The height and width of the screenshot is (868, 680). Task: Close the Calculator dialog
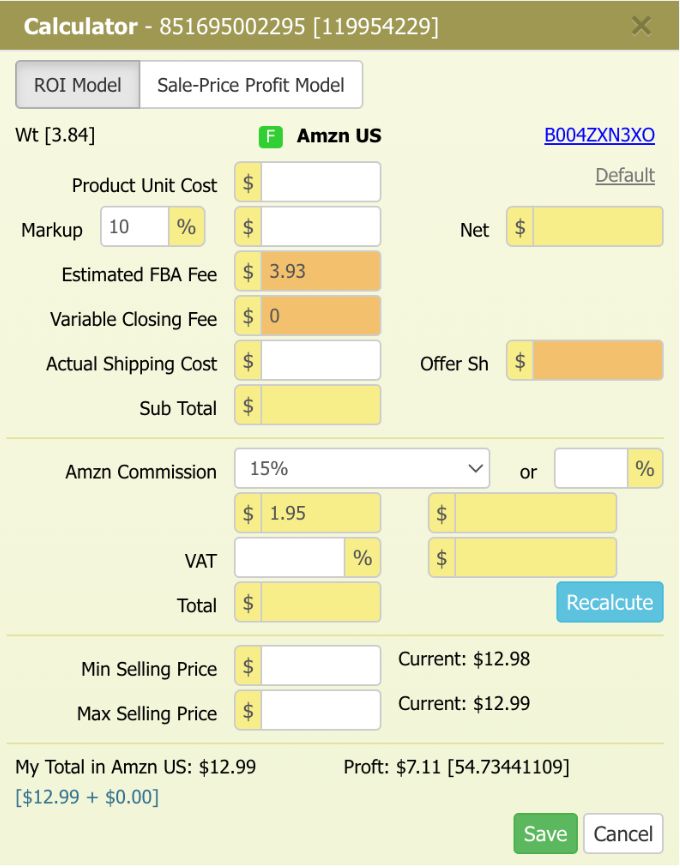pos(642,26)
